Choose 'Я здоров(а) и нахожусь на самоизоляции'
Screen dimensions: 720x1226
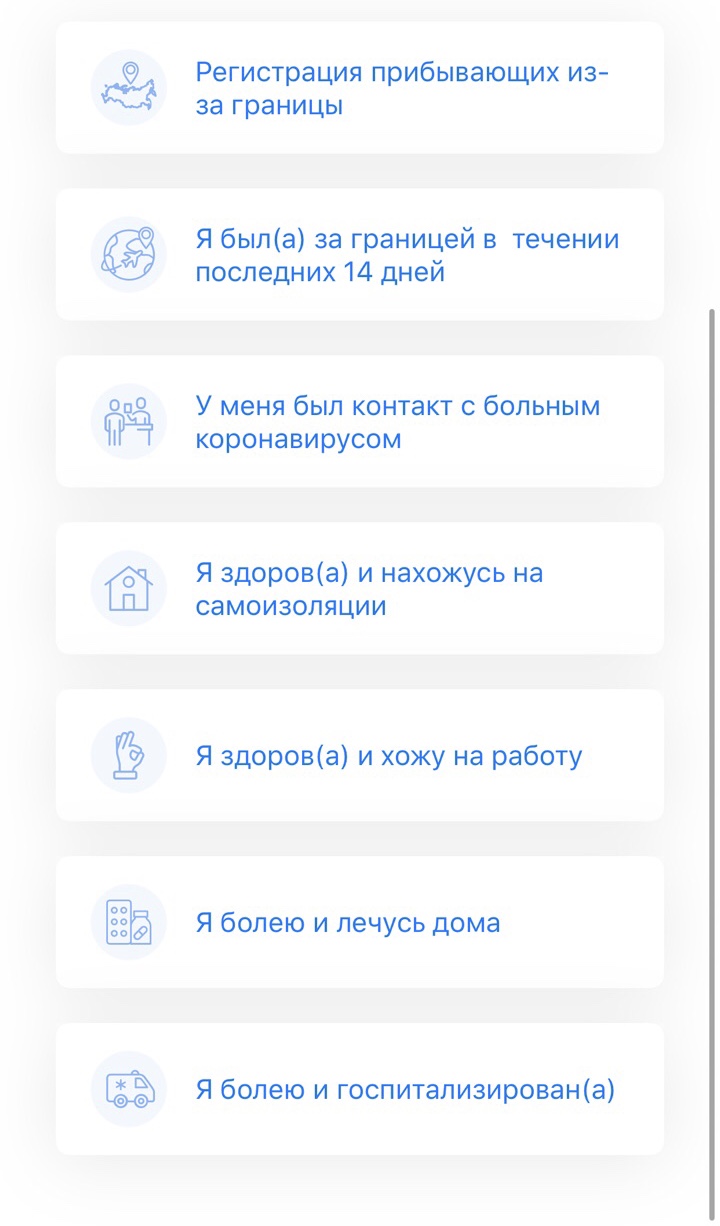369,588
